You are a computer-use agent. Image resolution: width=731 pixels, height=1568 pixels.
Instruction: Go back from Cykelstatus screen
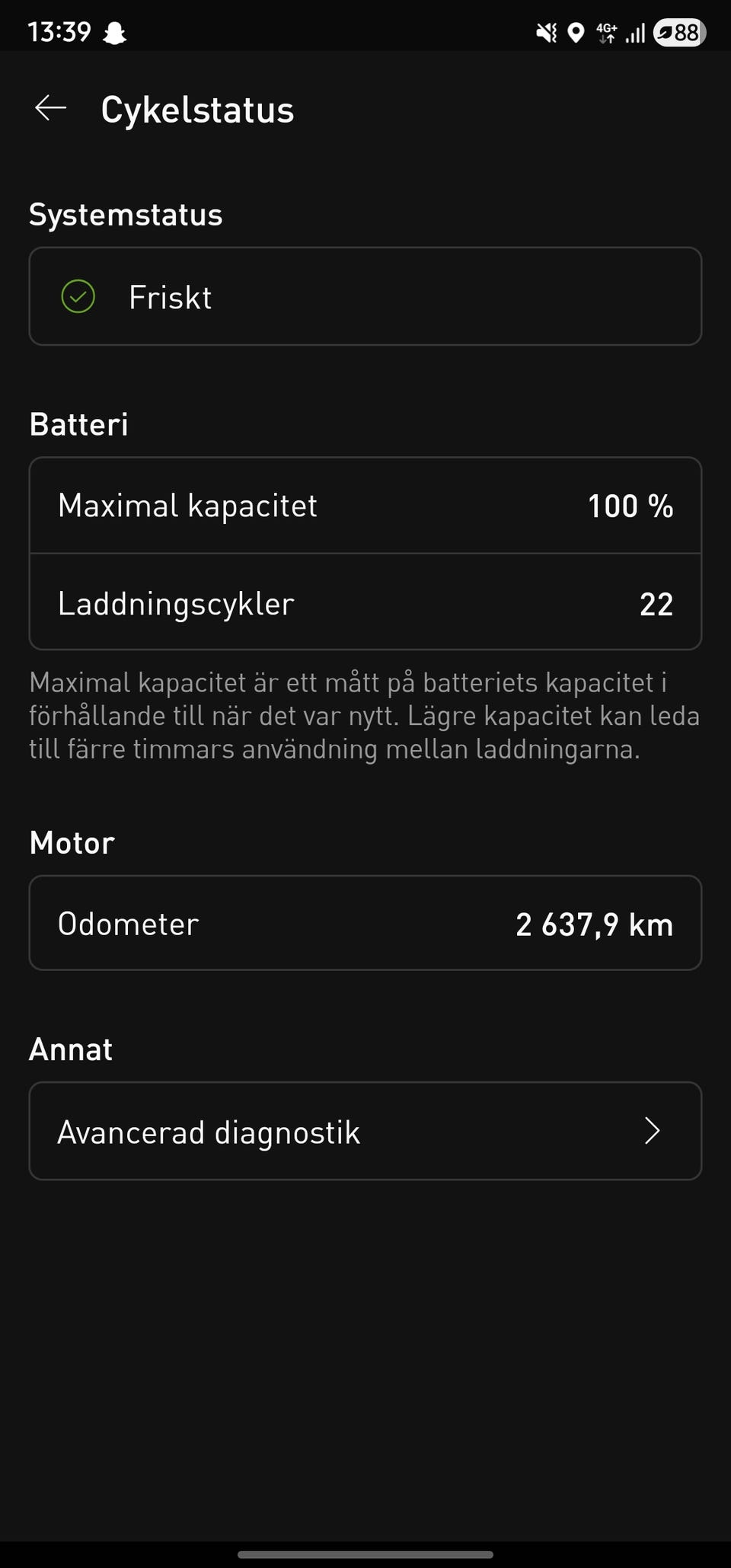pyautogui.click(x=51, y=109)
